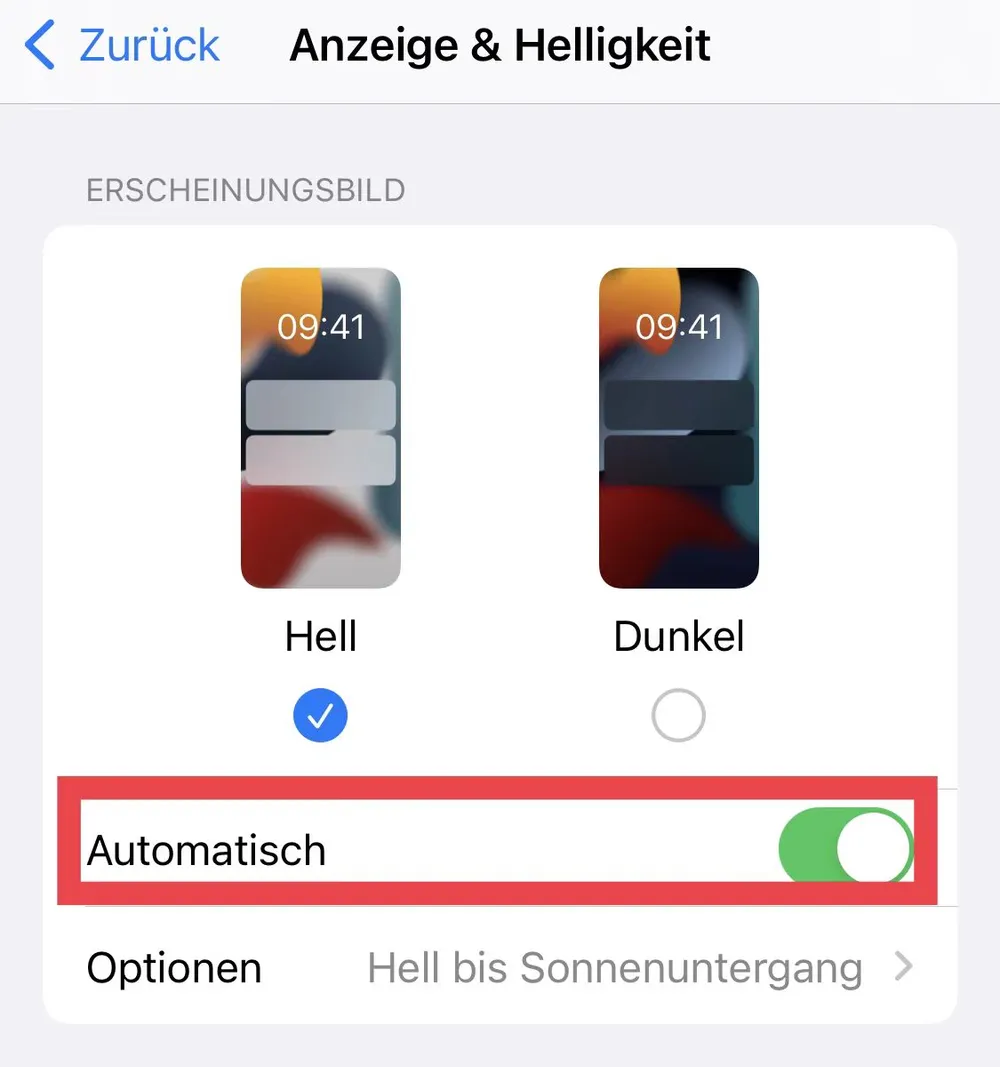Tap the ERSCHEINUNGSBILD section header
The width and height of the screenshot is (1000, 1067).
(246, 190)
